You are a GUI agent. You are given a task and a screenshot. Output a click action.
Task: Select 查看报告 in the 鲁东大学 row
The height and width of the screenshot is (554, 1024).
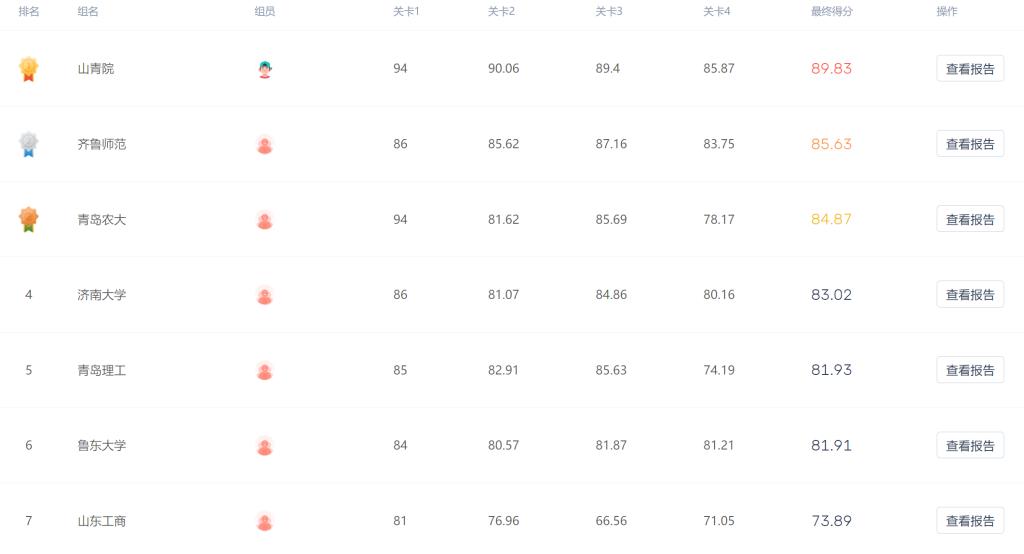click(x=969, y=445)
